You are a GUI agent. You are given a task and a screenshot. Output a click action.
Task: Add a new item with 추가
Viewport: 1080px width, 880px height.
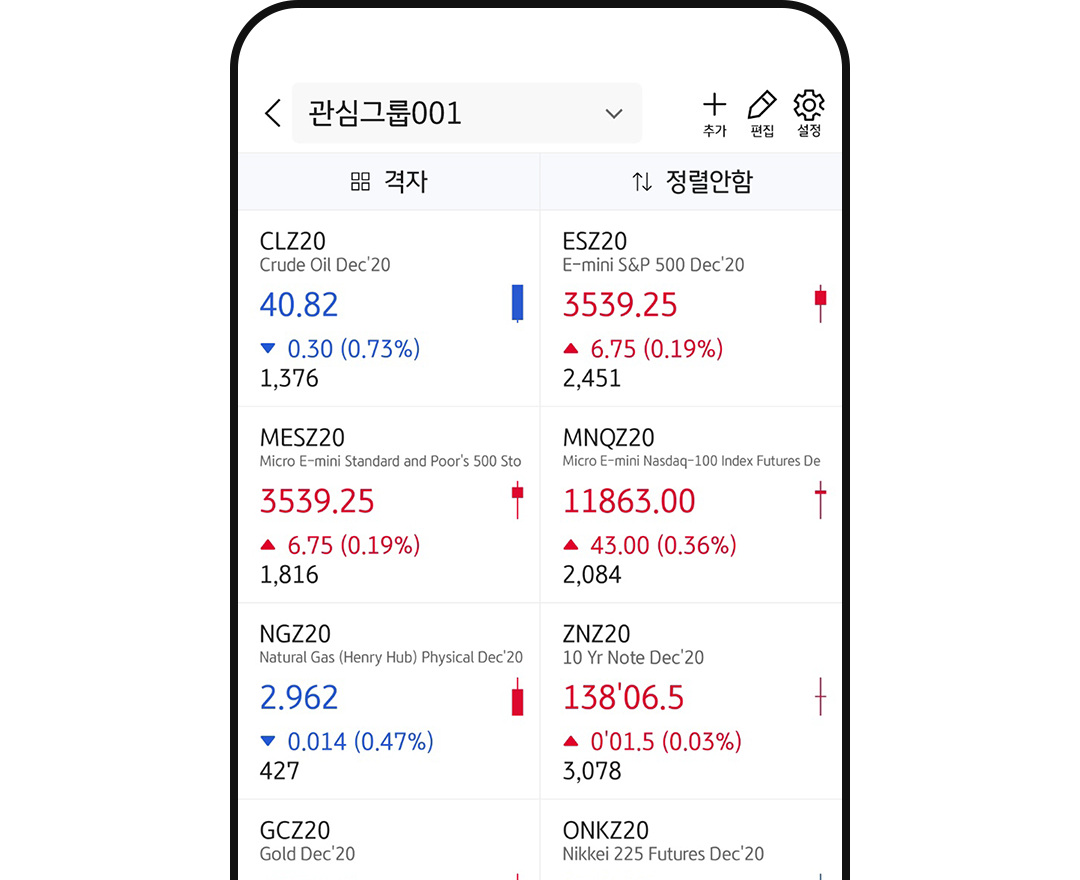coord(714,114)
